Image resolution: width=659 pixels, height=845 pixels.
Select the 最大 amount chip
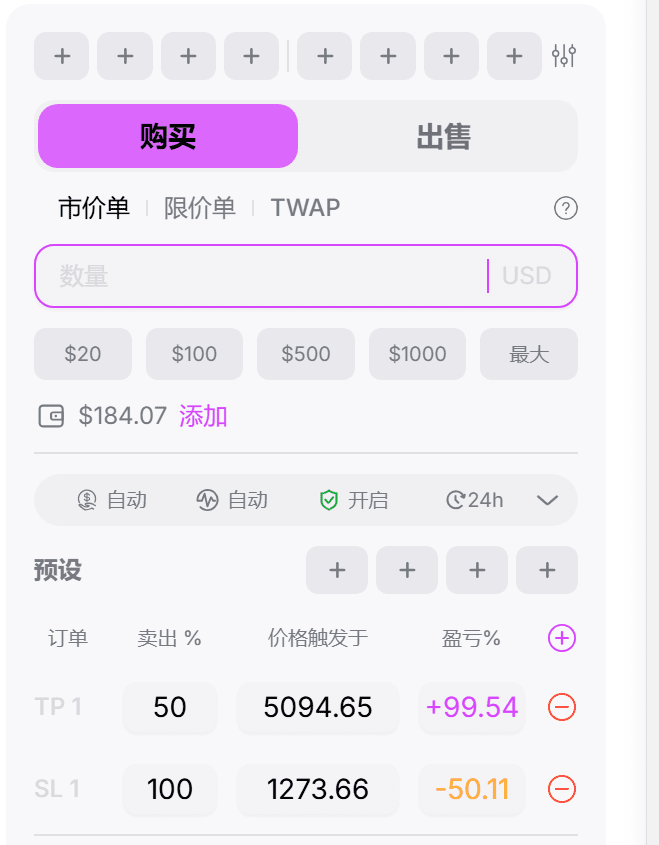coord(529,354)
